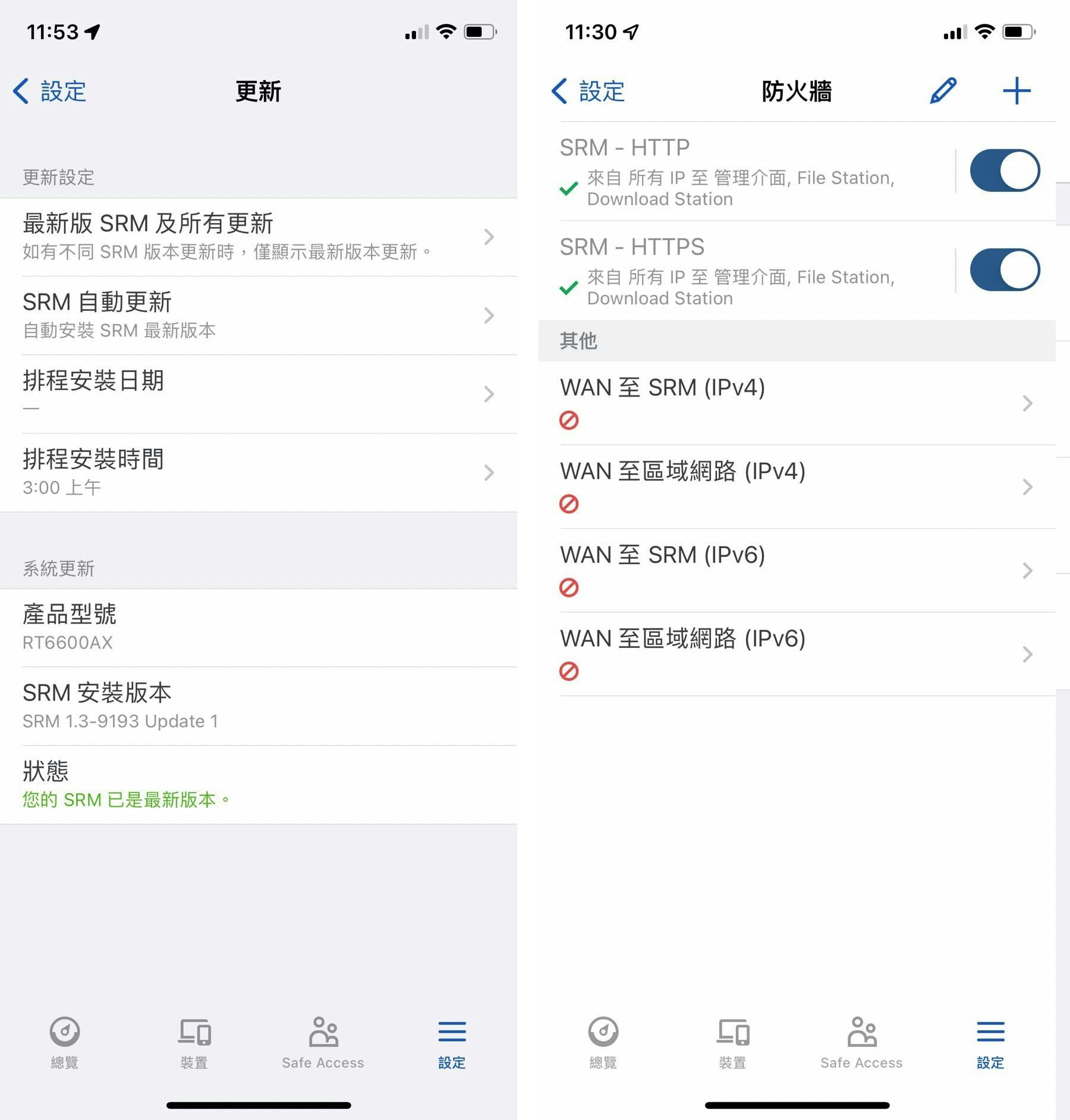This screenshot has height=1120, width=1070.
Task: Open WAN 至 SRM (IPv4) rule
Action: coord(797,403)
